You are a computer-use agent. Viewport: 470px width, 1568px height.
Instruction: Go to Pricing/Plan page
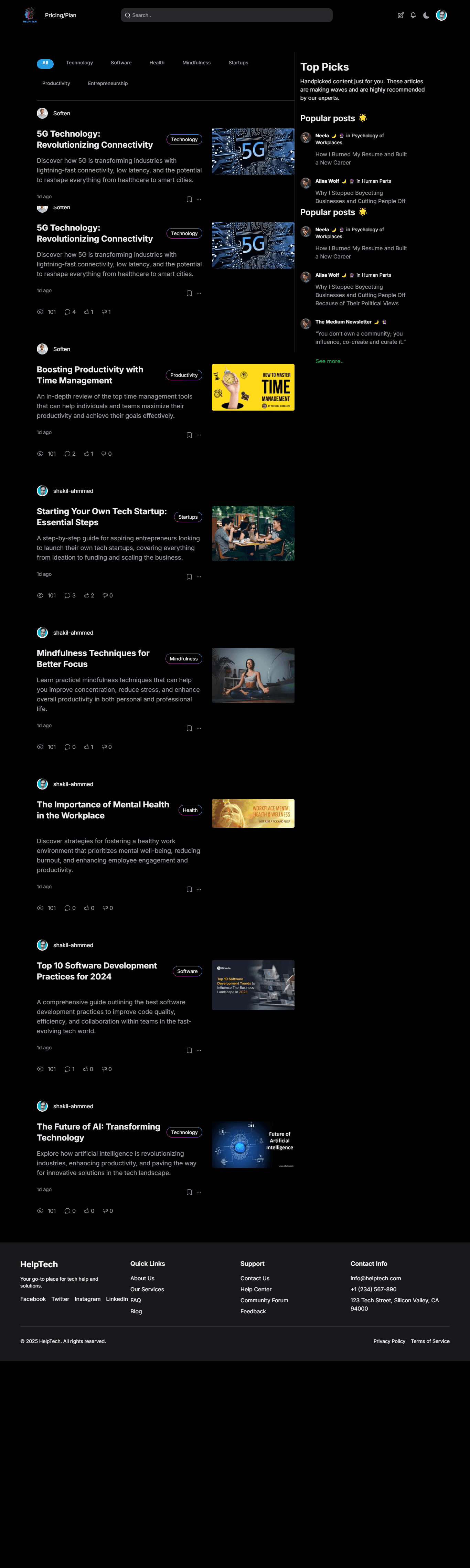(60, 15)
